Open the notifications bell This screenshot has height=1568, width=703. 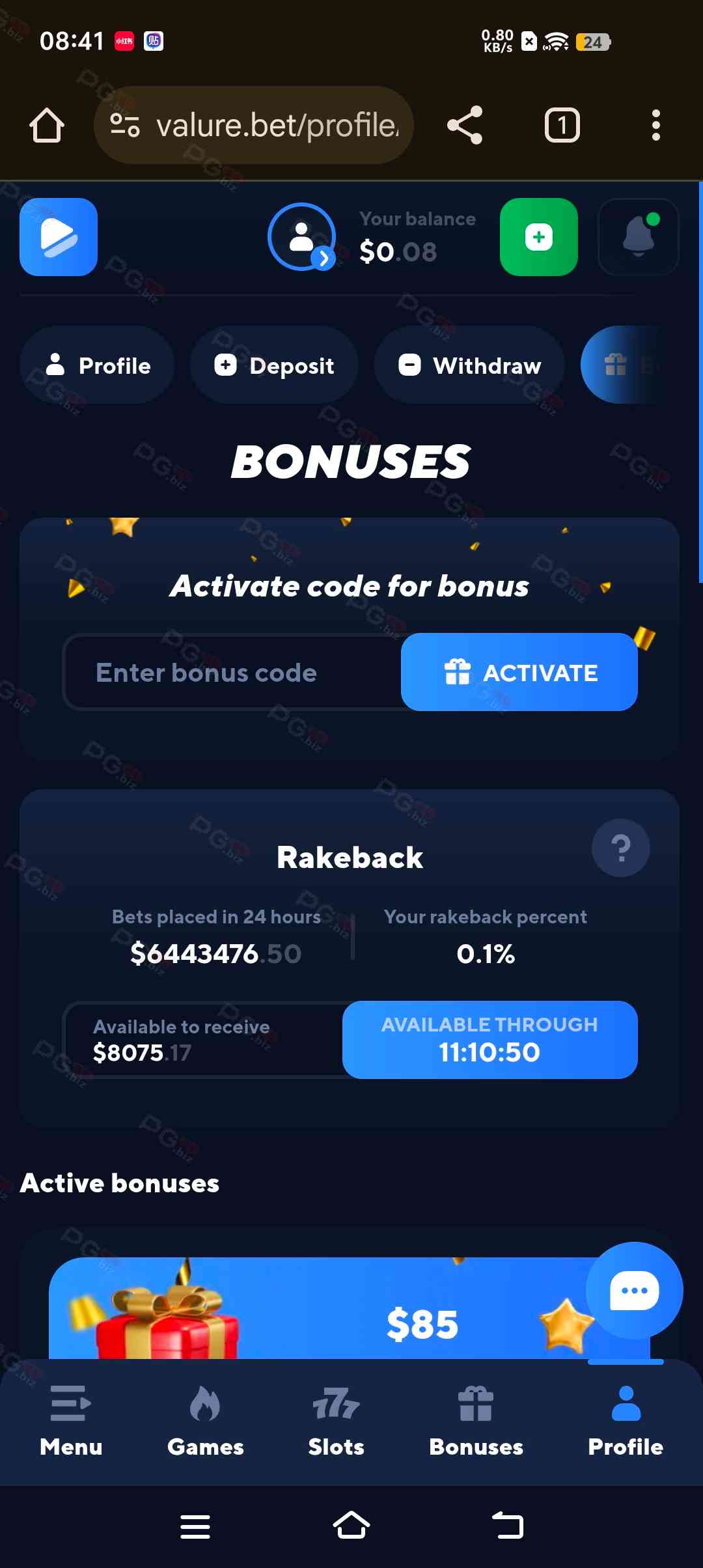638,237
